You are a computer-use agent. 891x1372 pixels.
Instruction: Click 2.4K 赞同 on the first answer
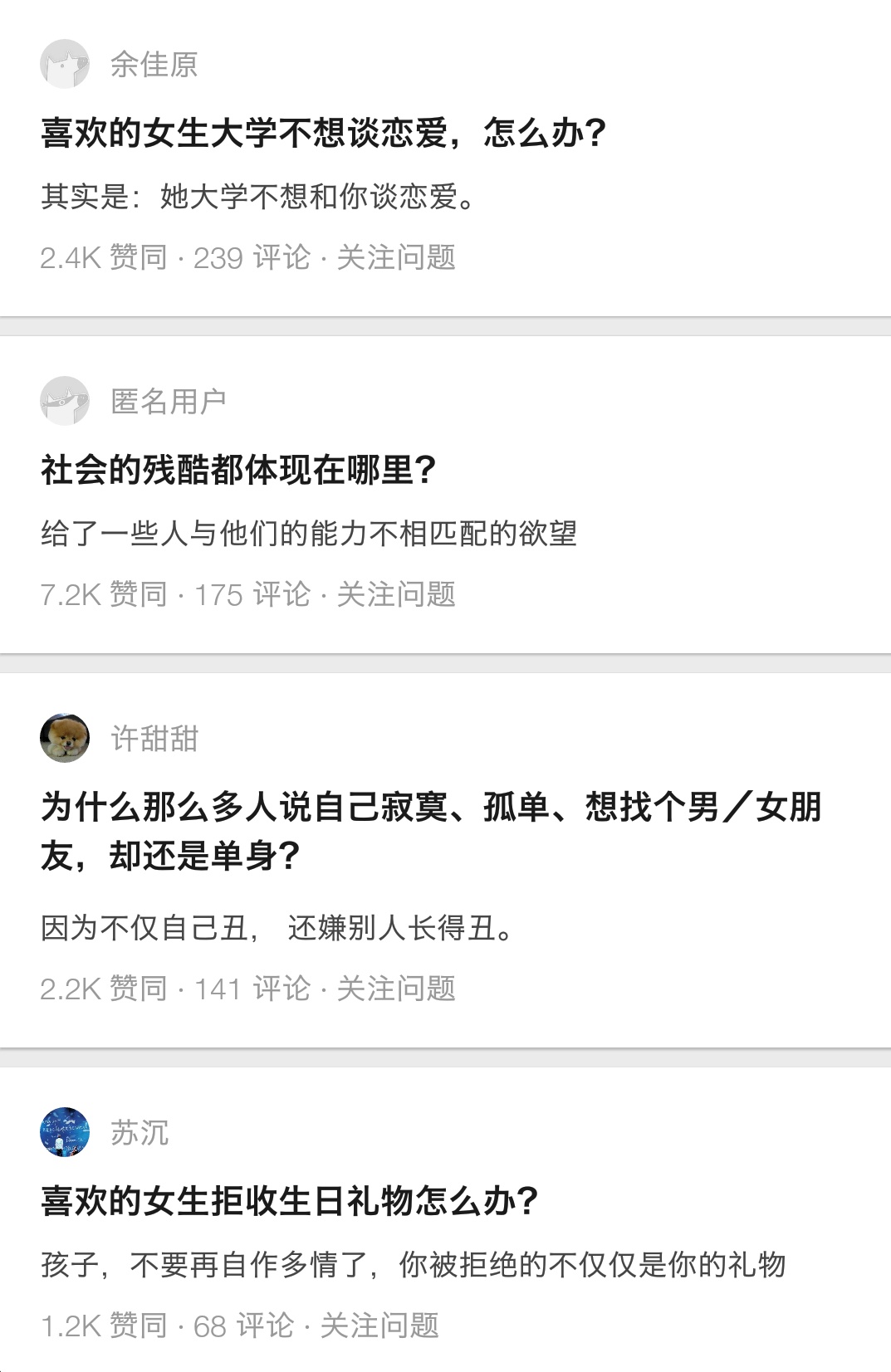coord(104,259)
